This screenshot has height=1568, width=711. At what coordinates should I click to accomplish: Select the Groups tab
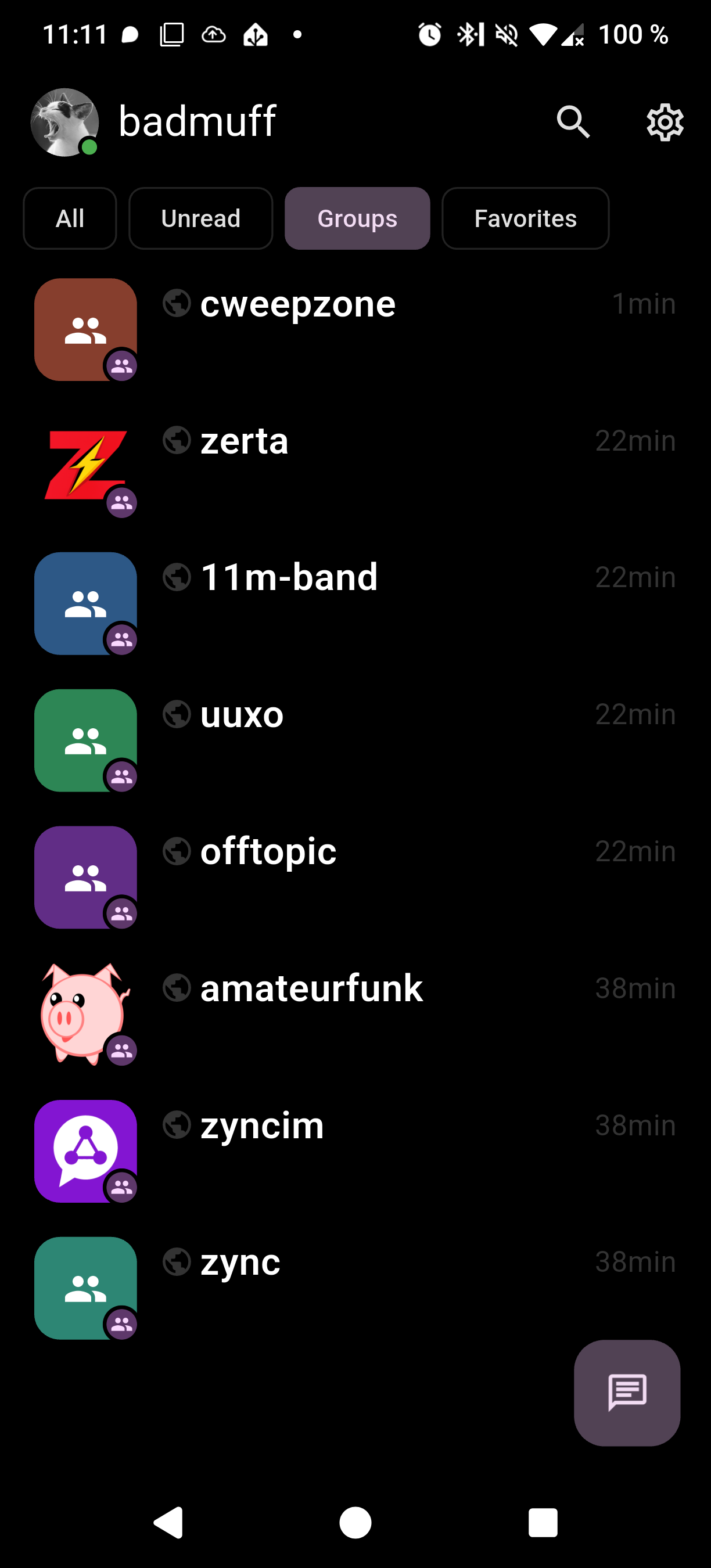click(357, 218)
